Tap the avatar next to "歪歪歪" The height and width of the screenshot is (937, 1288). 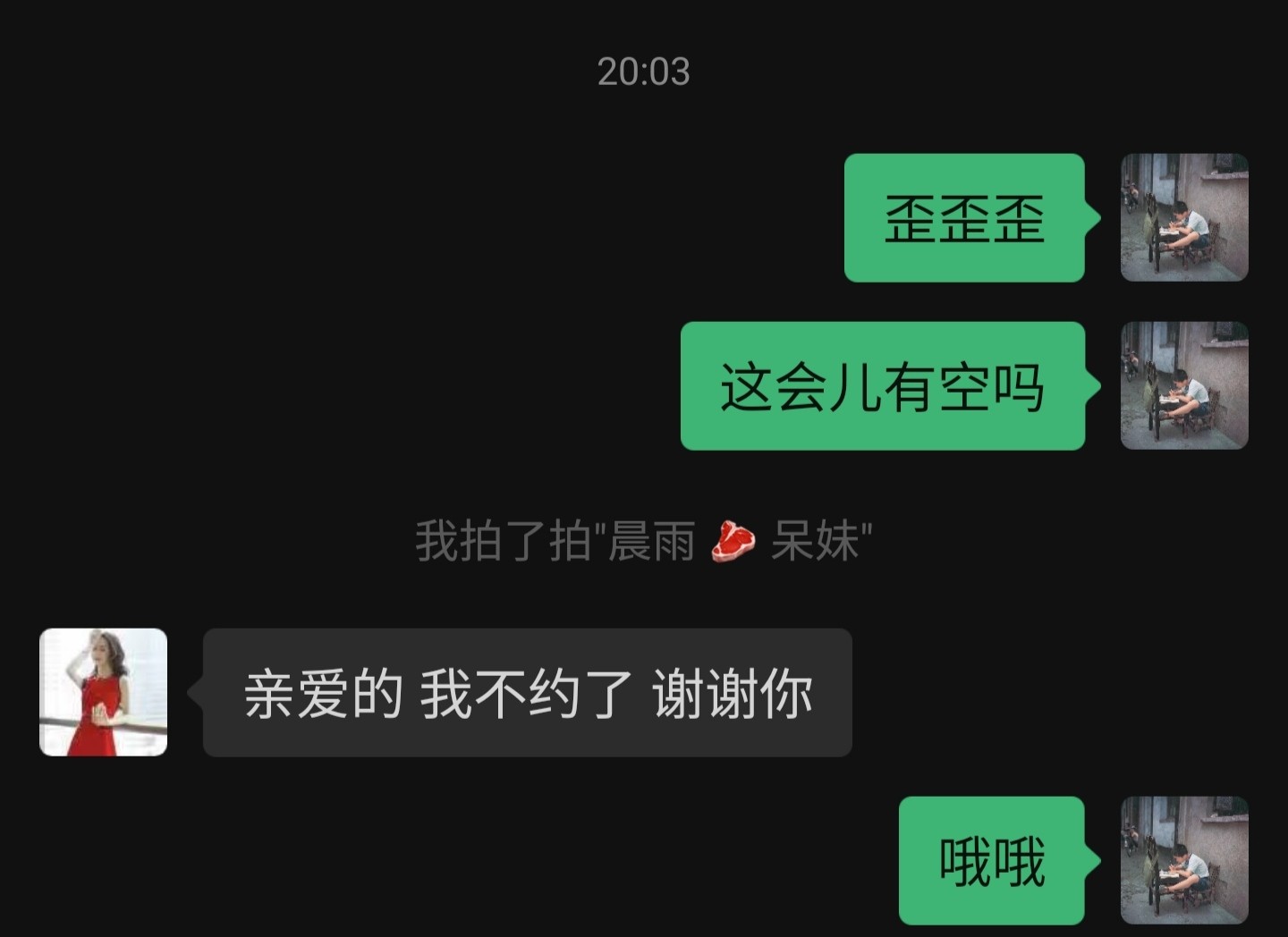(1183, 217)
